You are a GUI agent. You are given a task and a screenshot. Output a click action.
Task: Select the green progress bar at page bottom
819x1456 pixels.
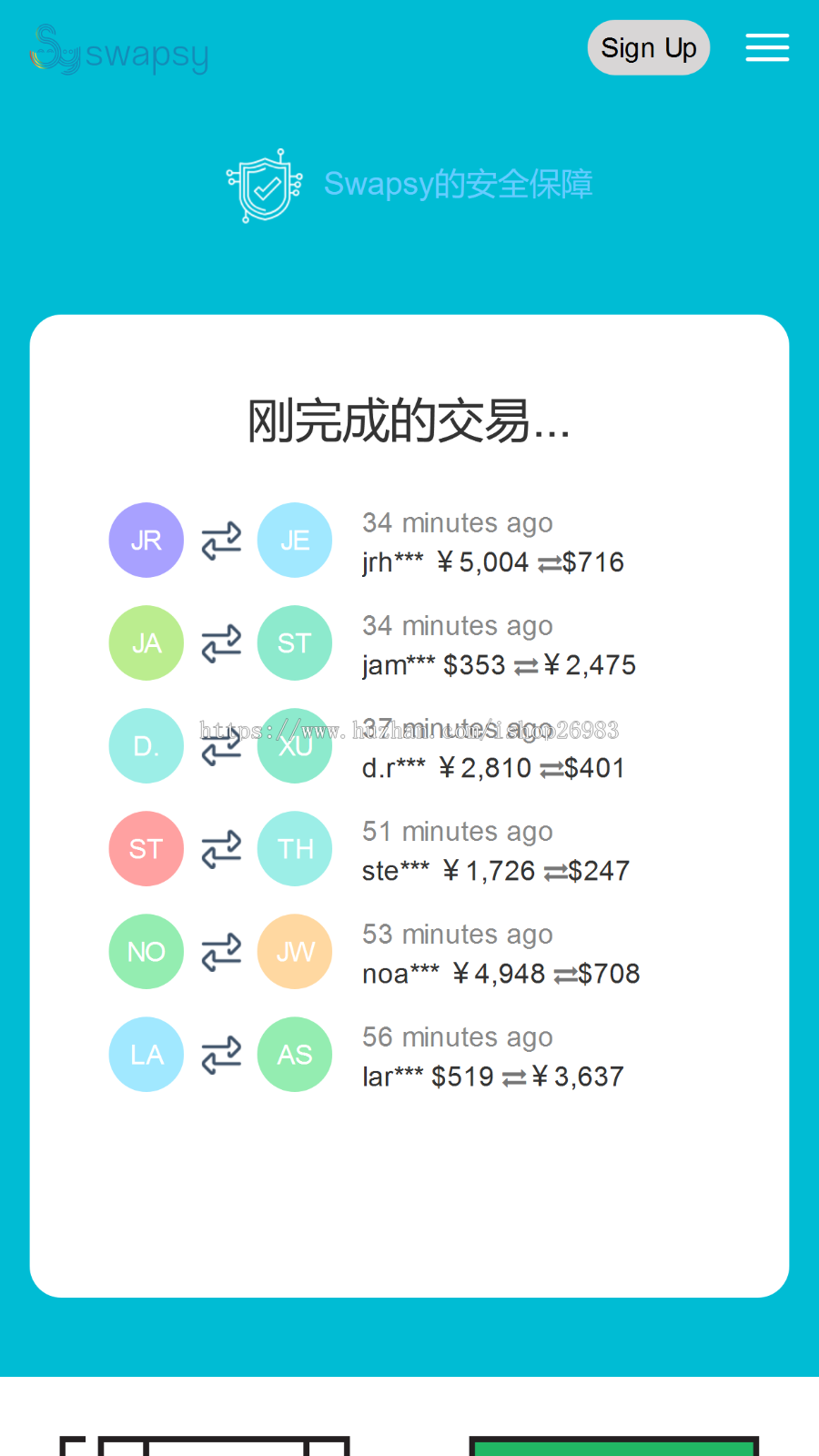tap(613, 1449)
